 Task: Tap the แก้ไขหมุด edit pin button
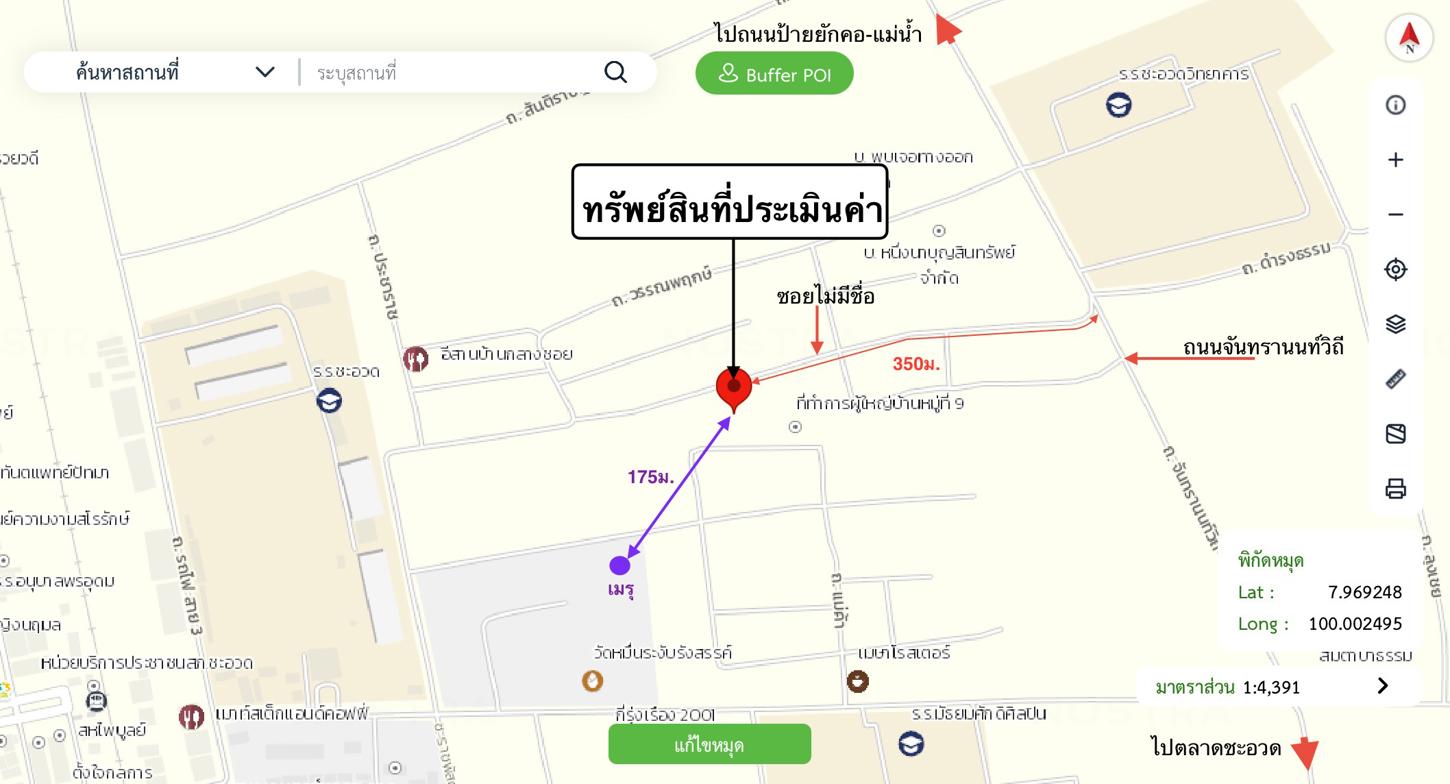click(709, 745)
